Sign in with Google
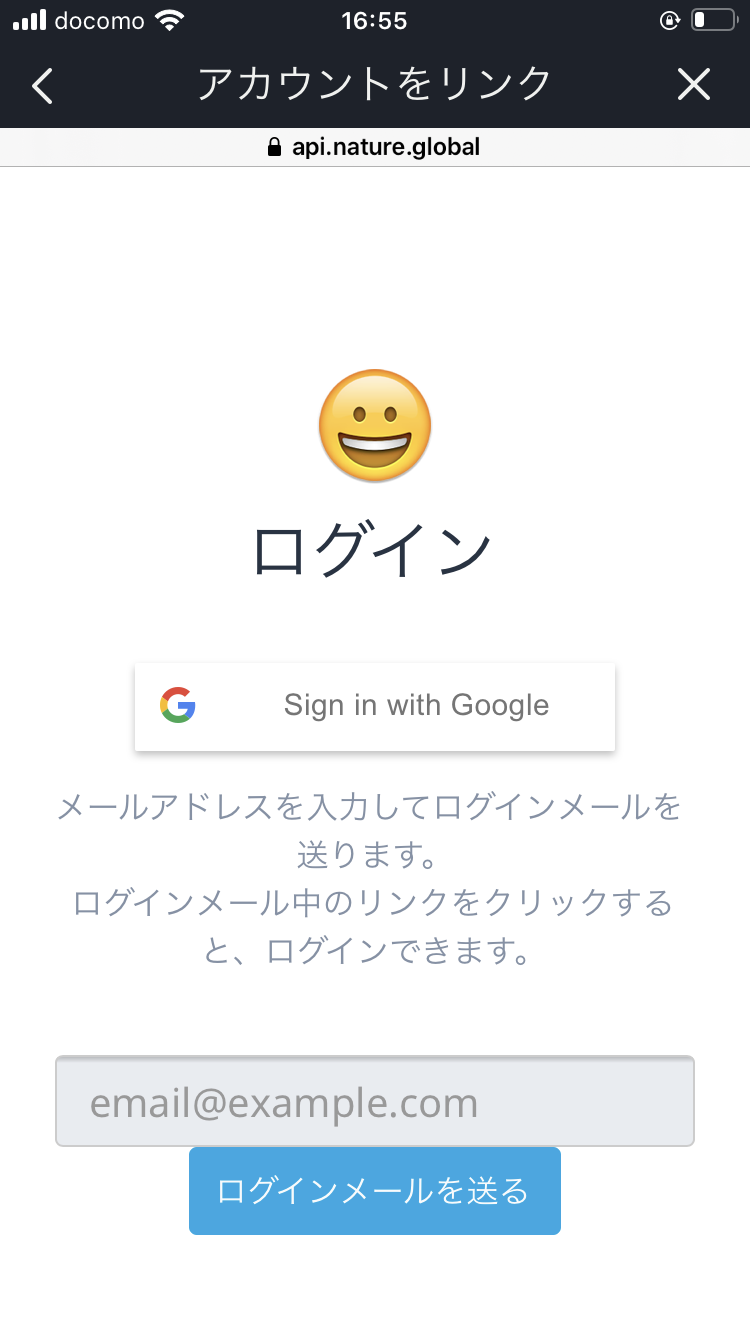The height and width of the screenshot is (1334, 750). [x=375, y=706]
